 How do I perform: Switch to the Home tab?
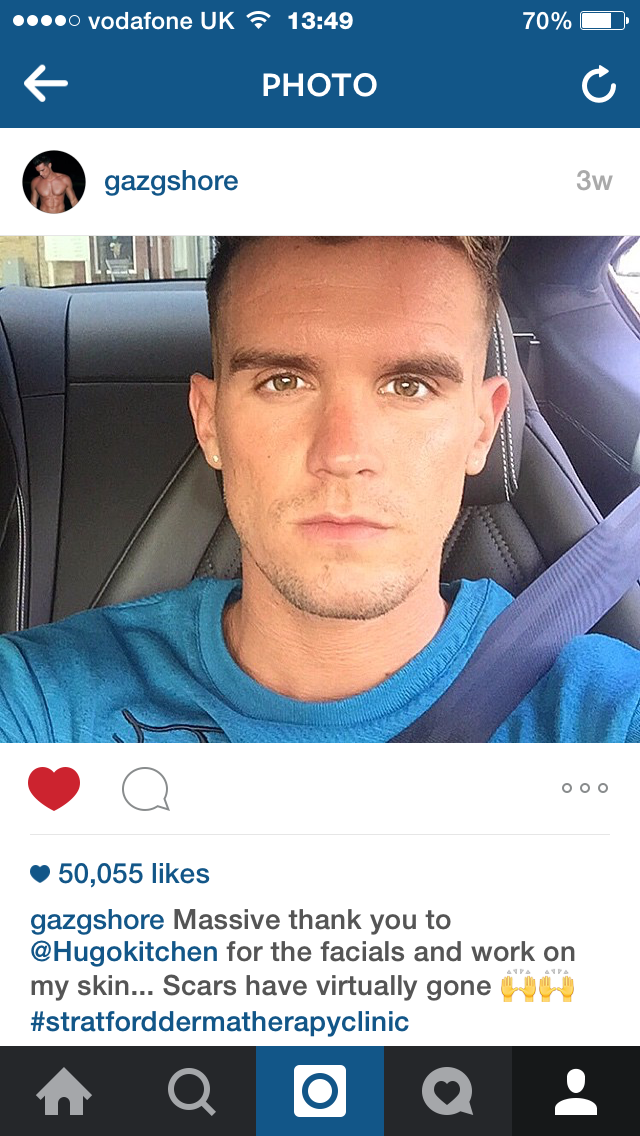[64, 1091]
